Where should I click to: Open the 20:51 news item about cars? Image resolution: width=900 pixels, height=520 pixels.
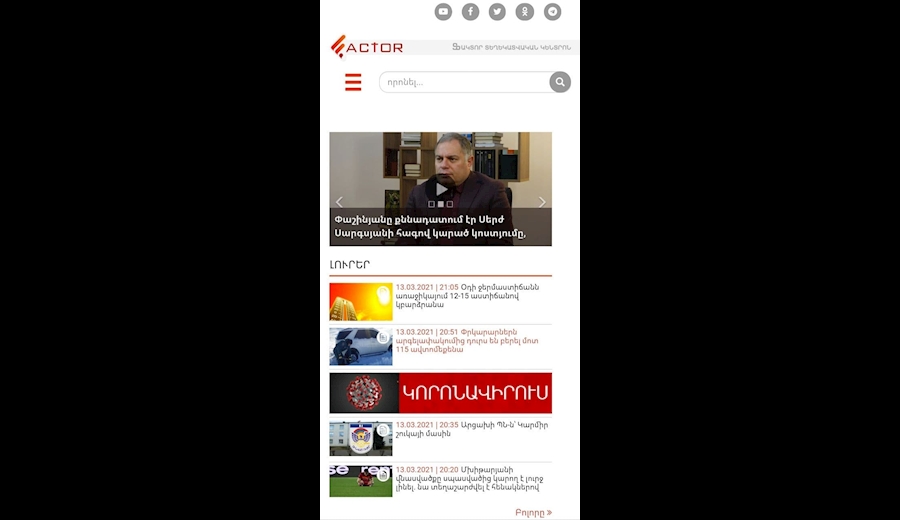(470, 341)
